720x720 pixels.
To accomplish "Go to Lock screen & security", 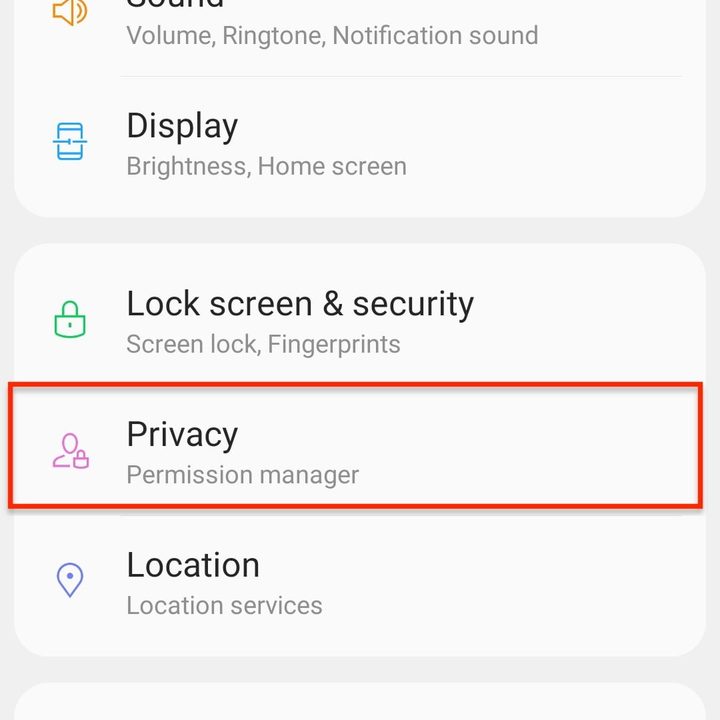I will coord(300,321).
